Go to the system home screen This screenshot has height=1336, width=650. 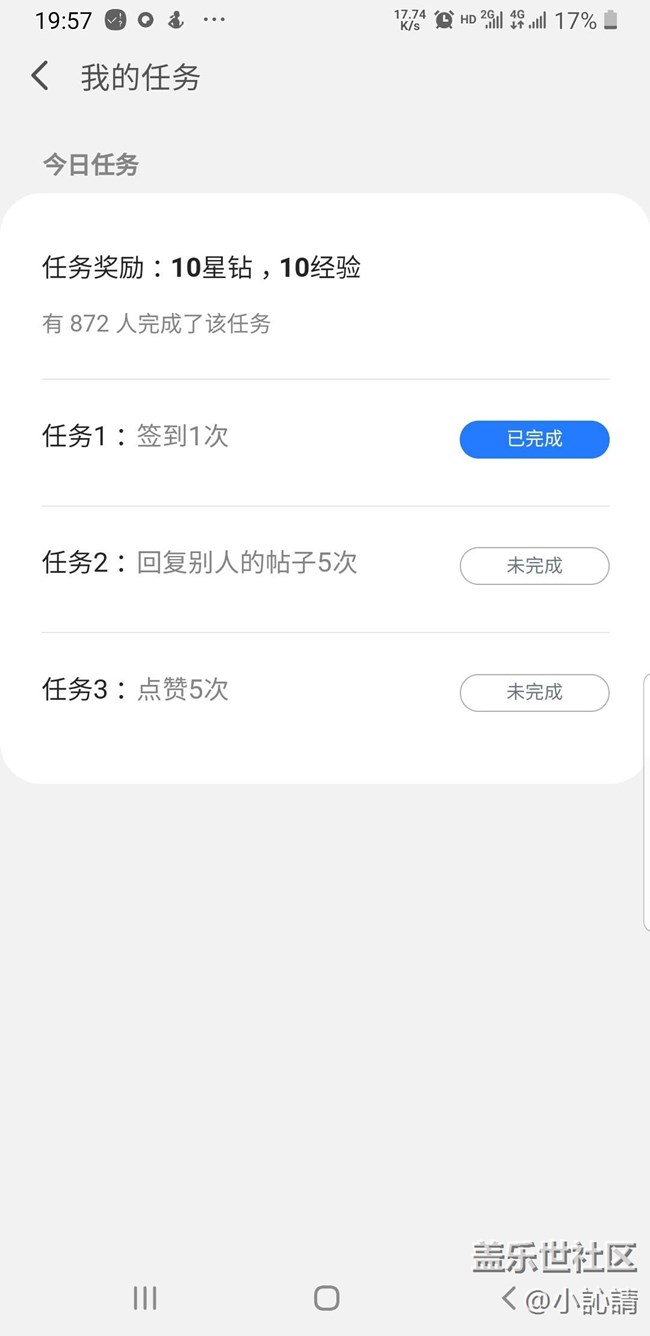(326, 1298)
